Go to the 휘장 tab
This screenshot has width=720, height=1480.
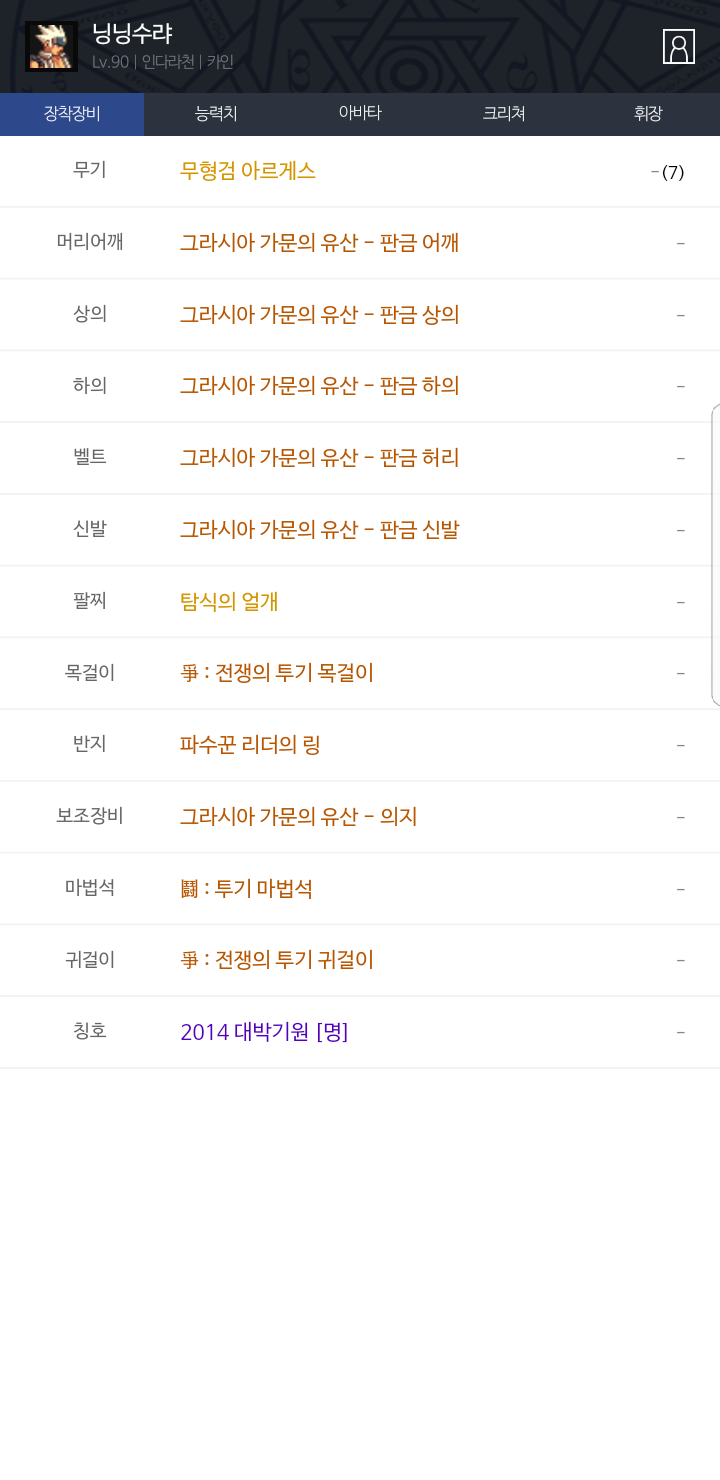pos(648,114)
